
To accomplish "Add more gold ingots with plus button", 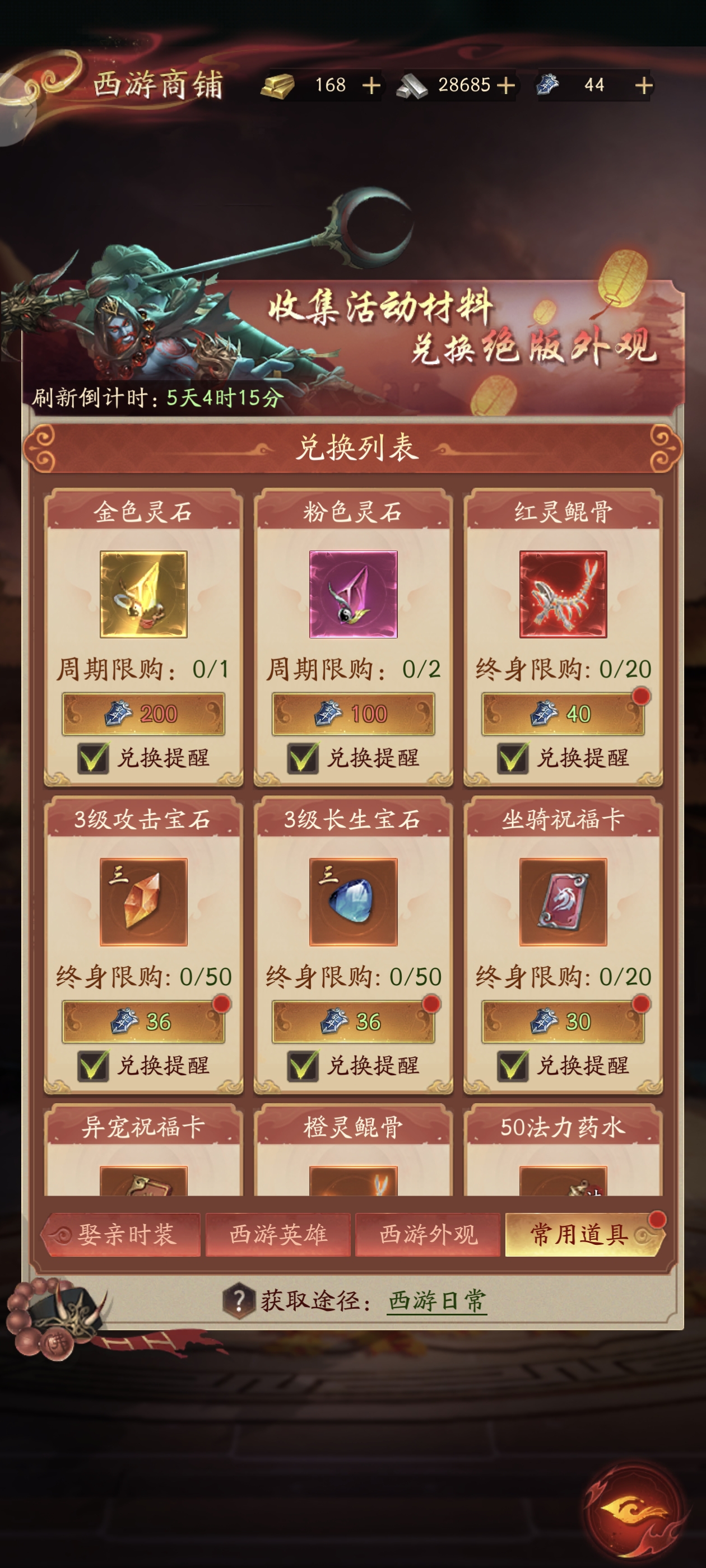I will tap(371, 86).
